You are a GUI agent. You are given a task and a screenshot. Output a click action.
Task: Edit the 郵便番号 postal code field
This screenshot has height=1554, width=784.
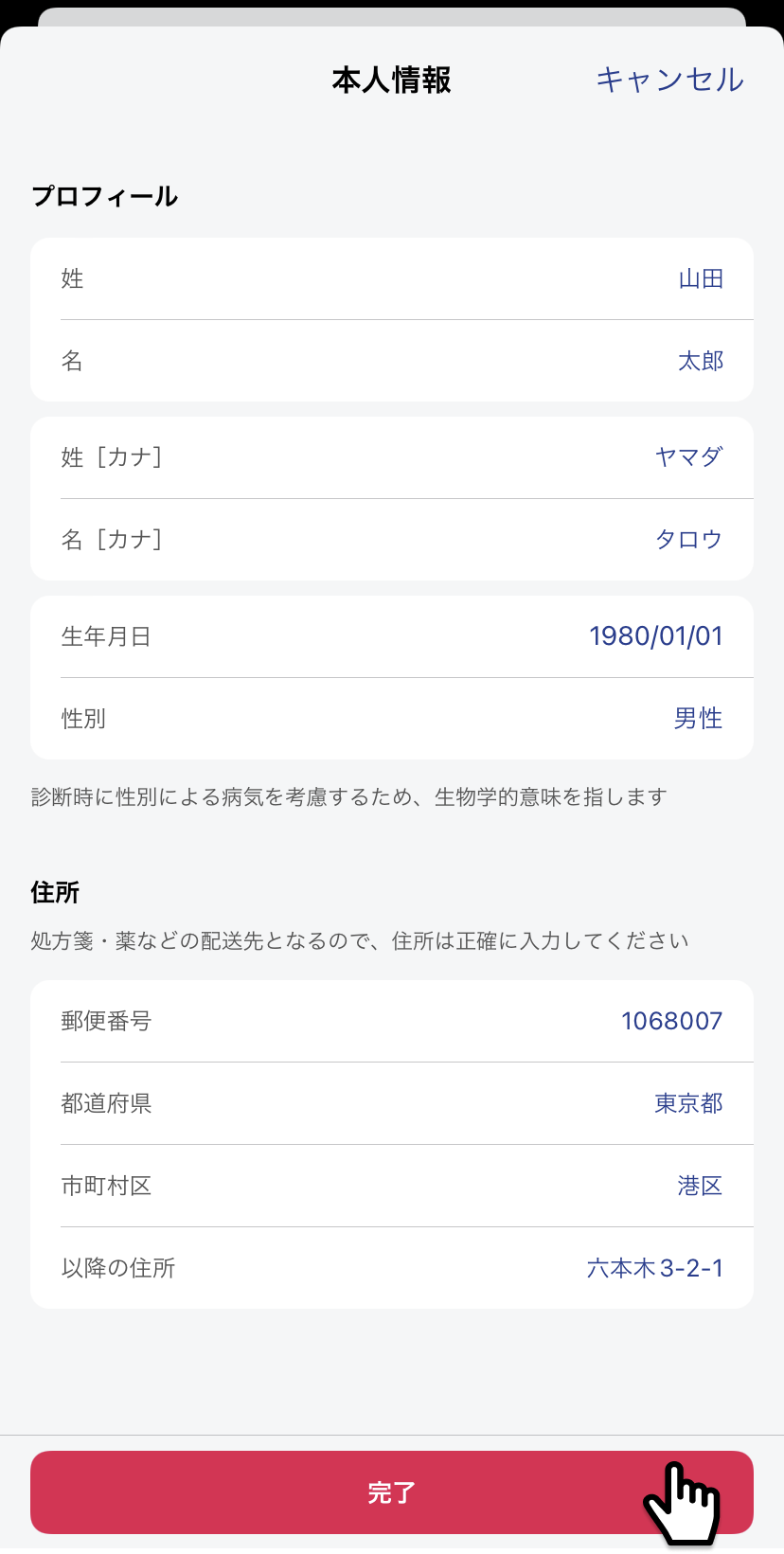(x=392, y=1021)
